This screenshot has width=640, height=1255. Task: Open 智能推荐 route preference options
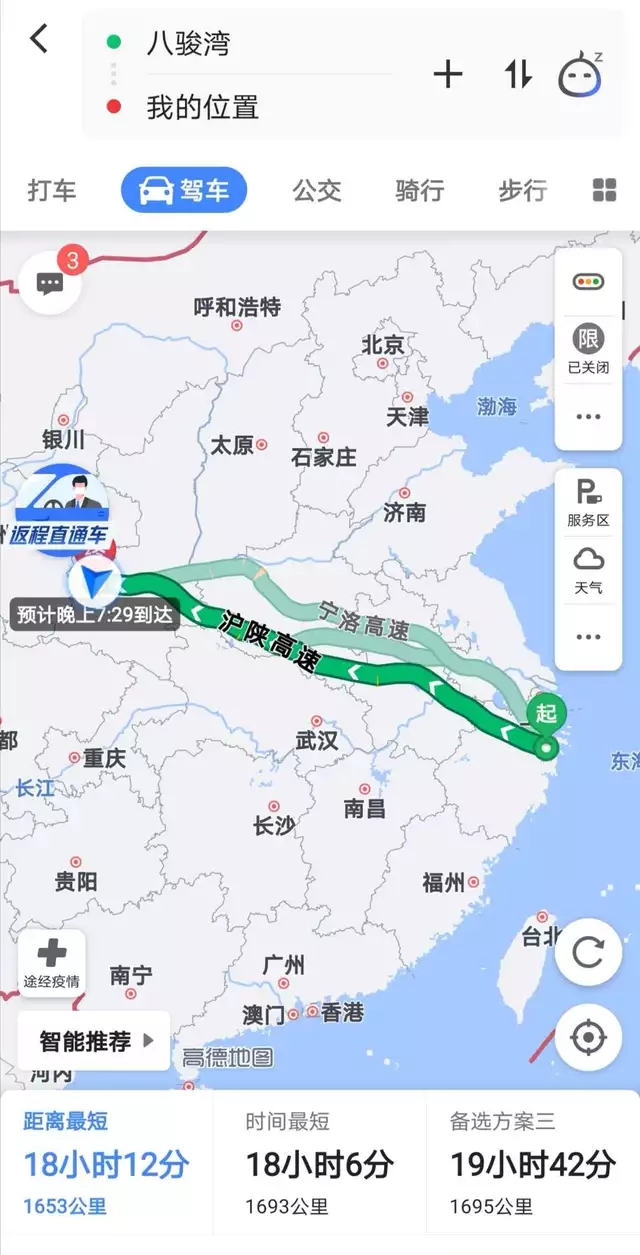tap(94, 1041)
